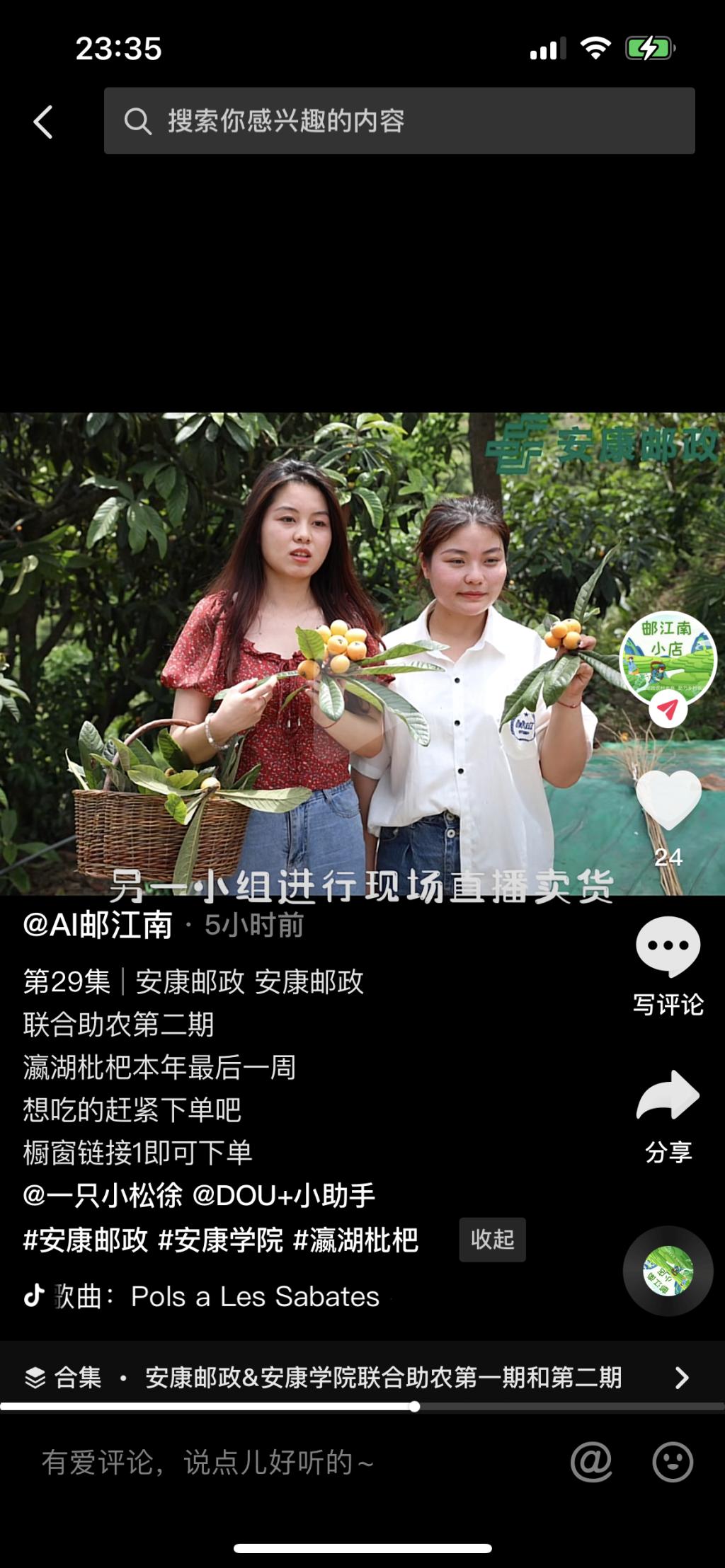The image size is (725, 1568).
Task: Tap the search field for interesting content
Action: [x=399, y=121]
